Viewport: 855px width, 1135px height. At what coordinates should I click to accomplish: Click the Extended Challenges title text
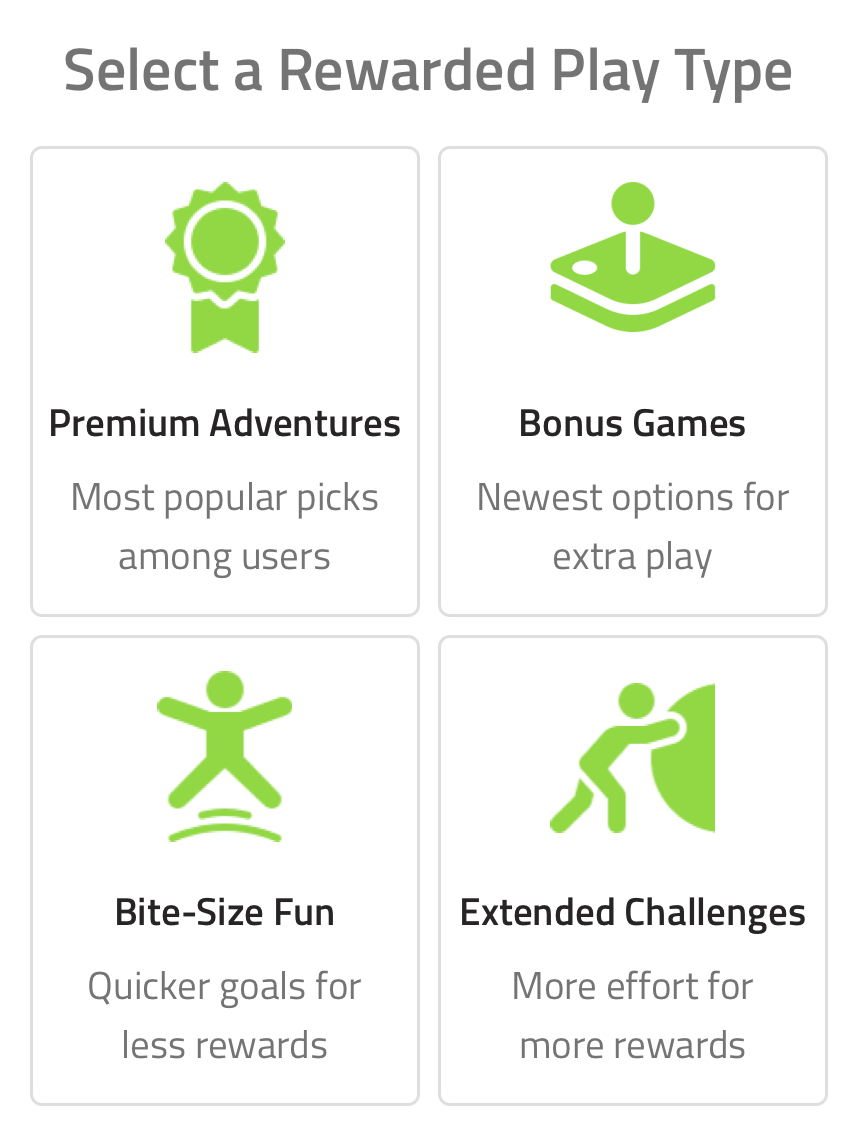(x=632, y=911)
